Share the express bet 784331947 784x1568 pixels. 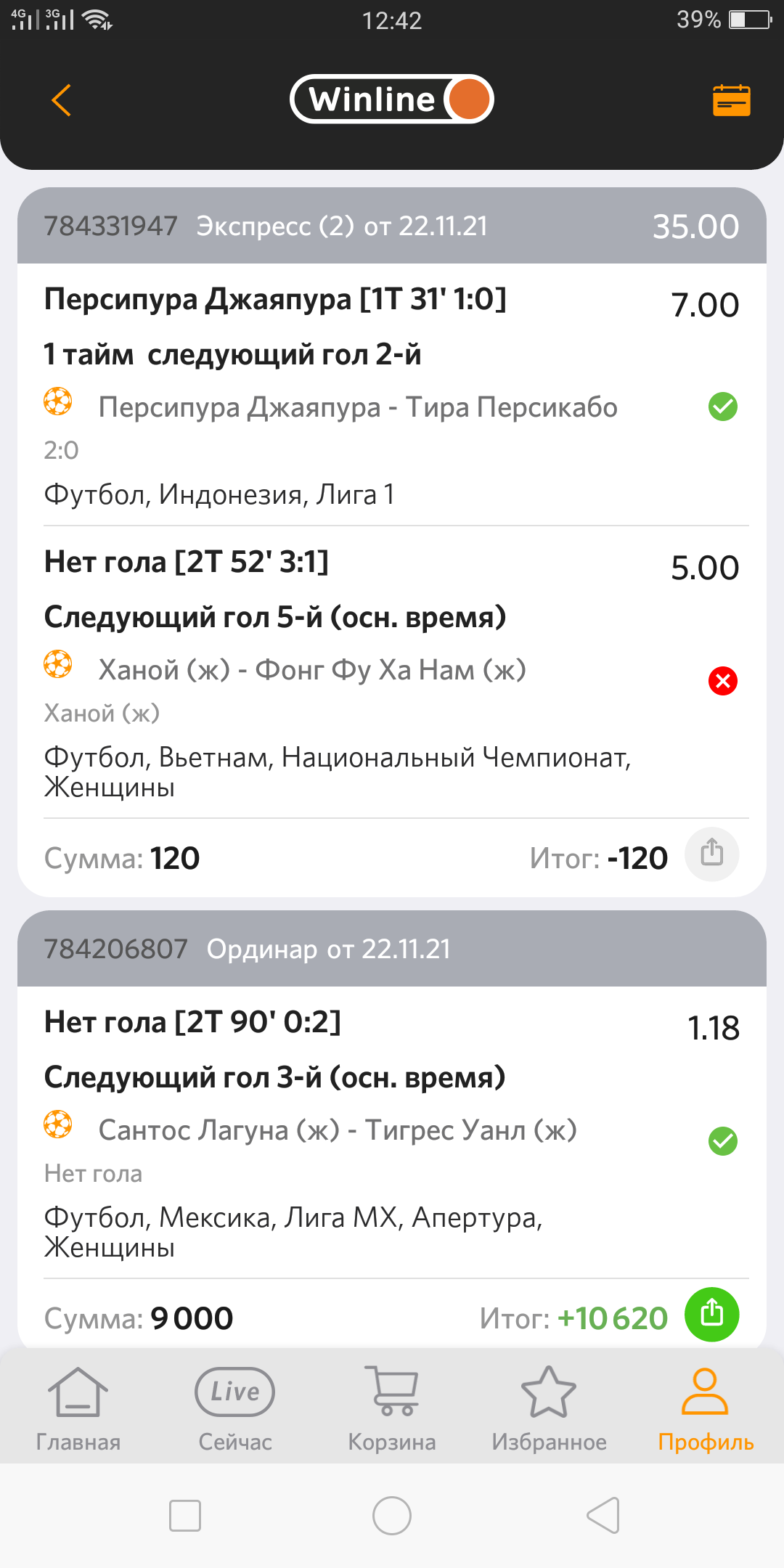pos(711,854)
